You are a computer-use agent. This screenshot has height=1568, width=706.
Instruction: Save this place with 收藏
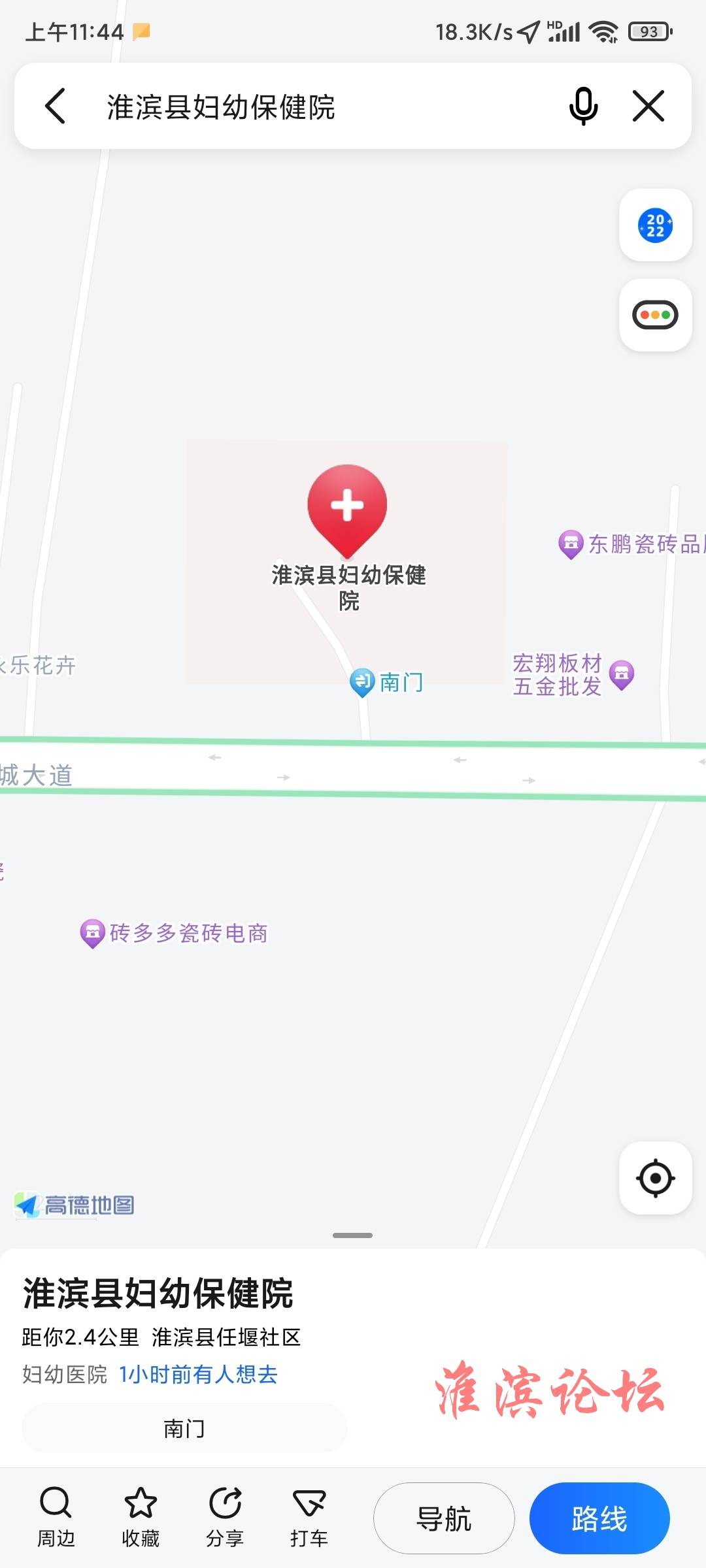140,1517
